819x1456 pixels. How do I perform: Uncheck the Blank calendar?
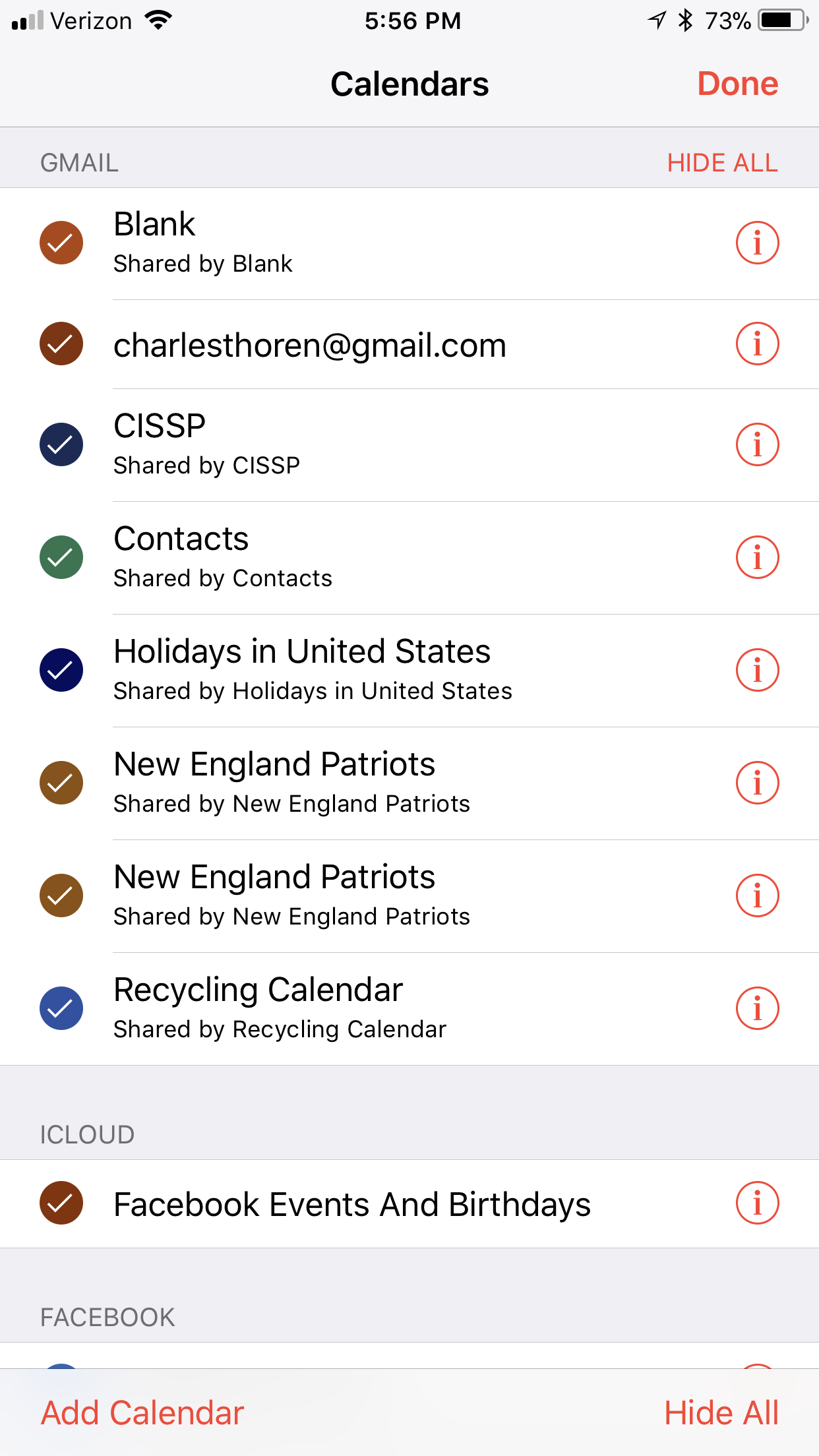[61, 243]
